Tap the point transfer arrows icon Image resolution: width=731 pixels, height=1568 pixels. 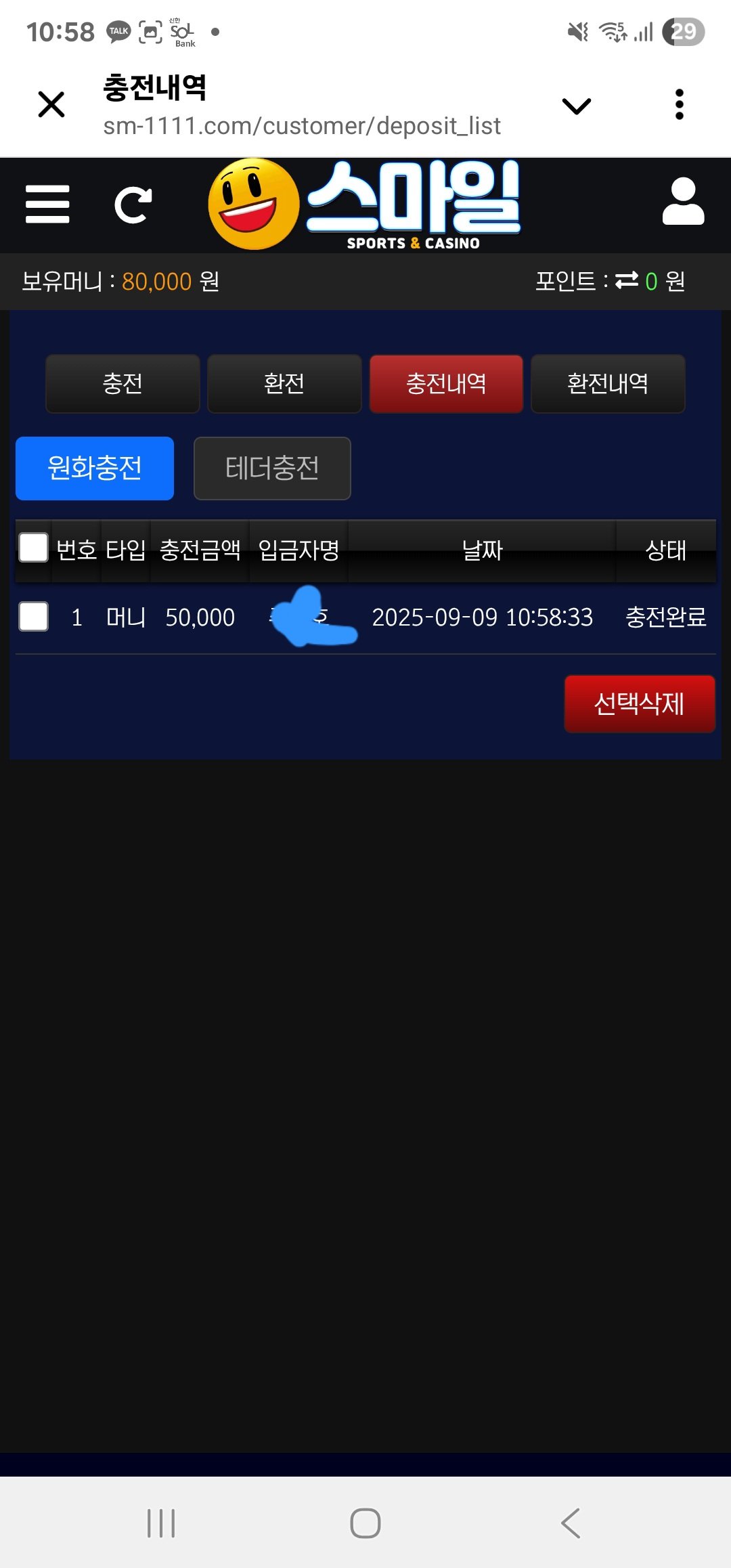(x=627, y=280)
